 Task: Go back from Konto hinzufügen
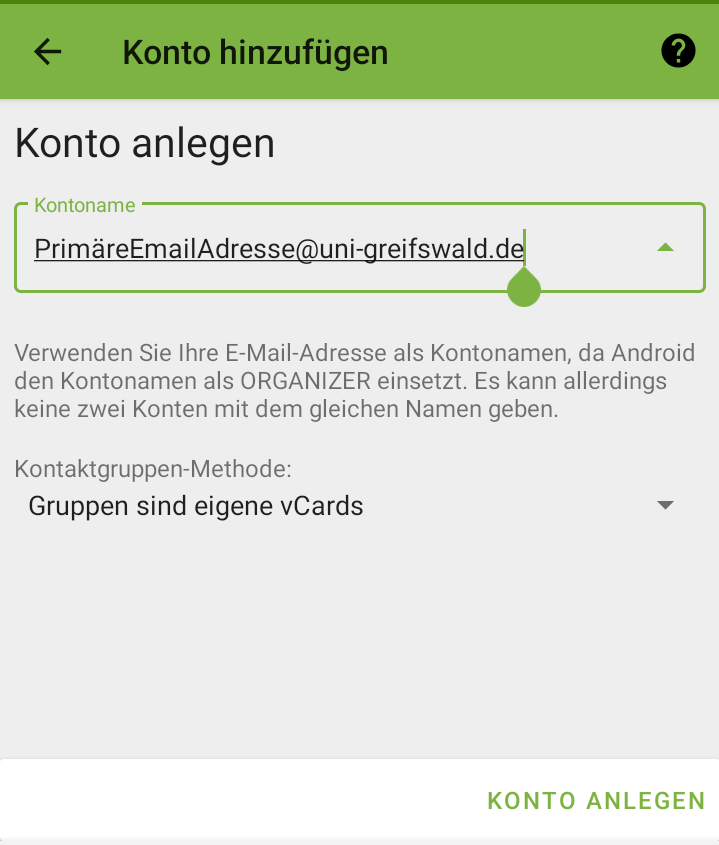(47, 52)
